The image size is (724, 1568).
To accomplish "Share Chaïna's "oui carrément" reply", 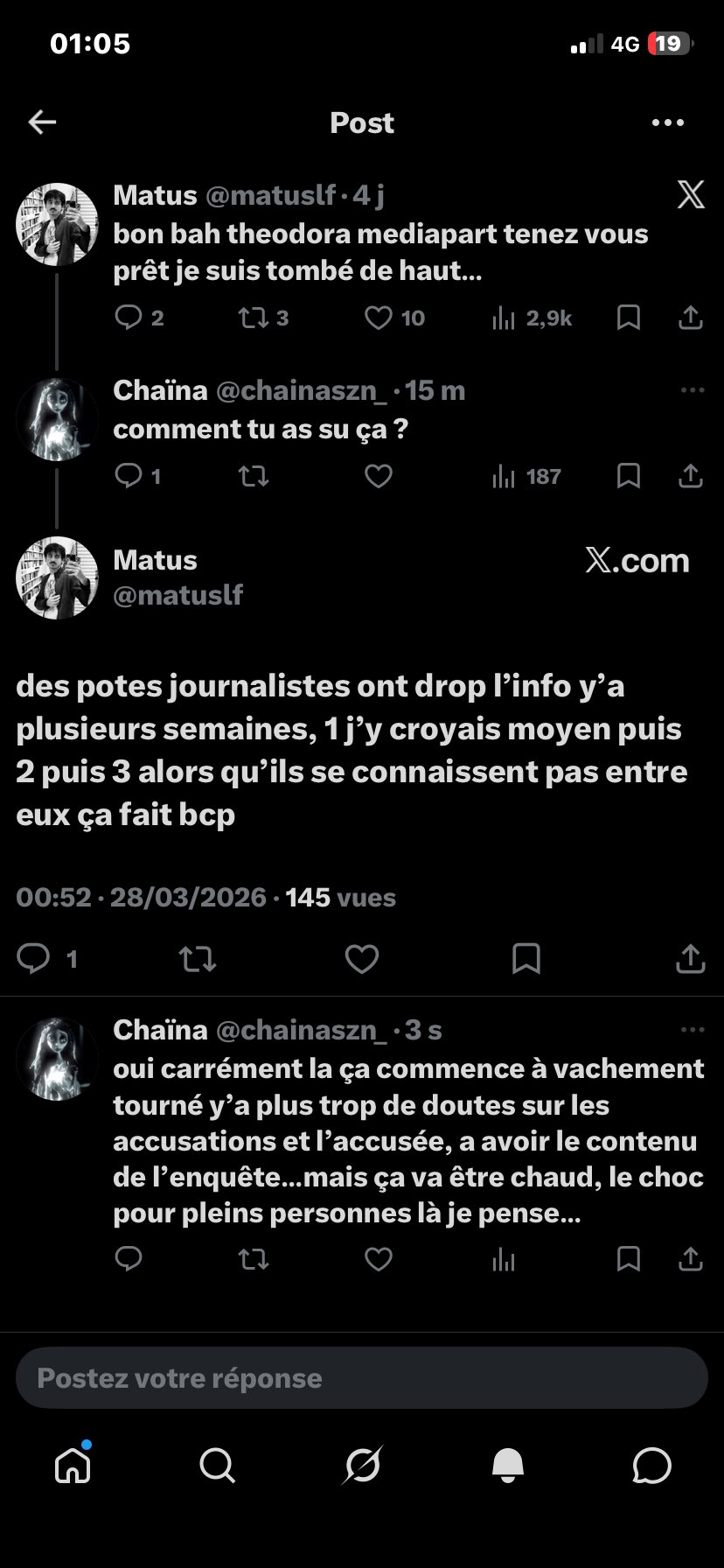I will coord(691,1259).
